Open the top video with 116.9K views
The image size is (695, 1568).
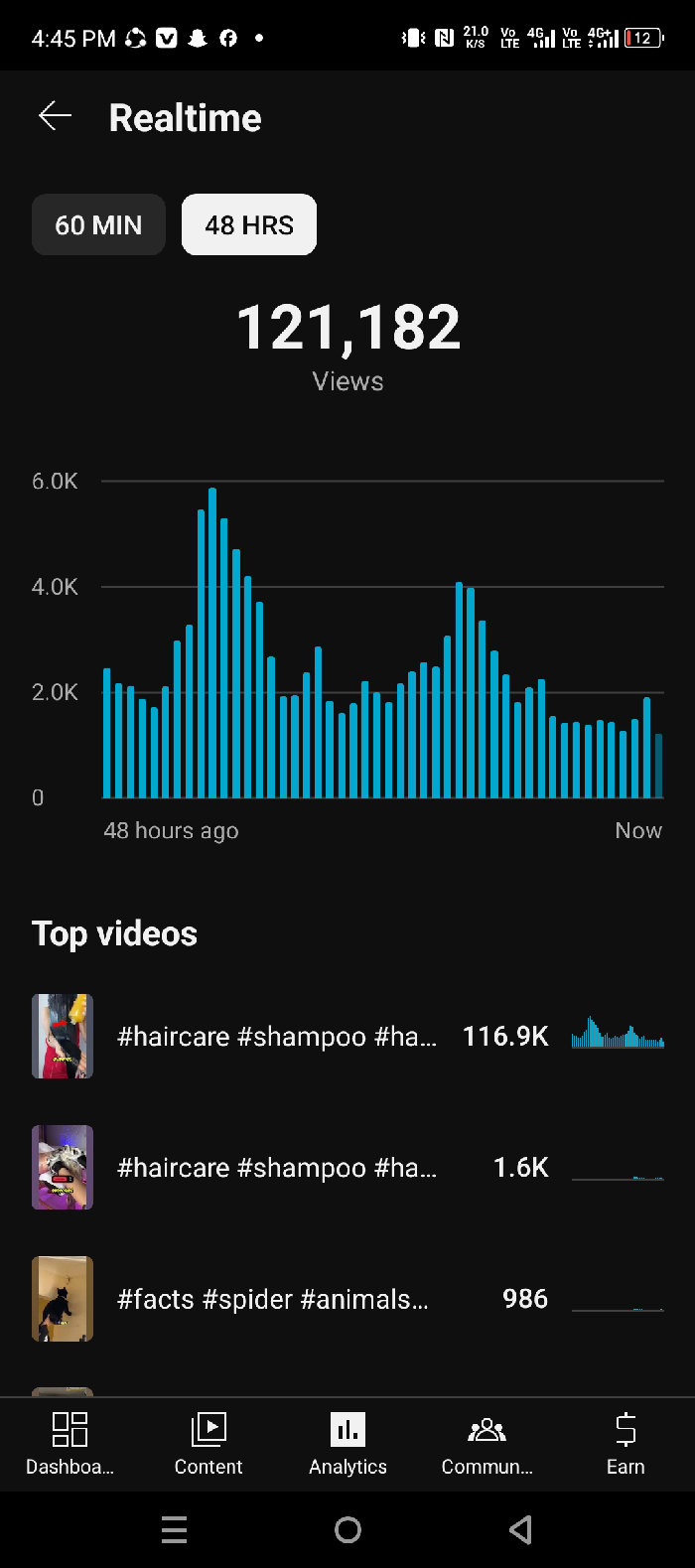pyautogui.click(x=277, y=1037)
